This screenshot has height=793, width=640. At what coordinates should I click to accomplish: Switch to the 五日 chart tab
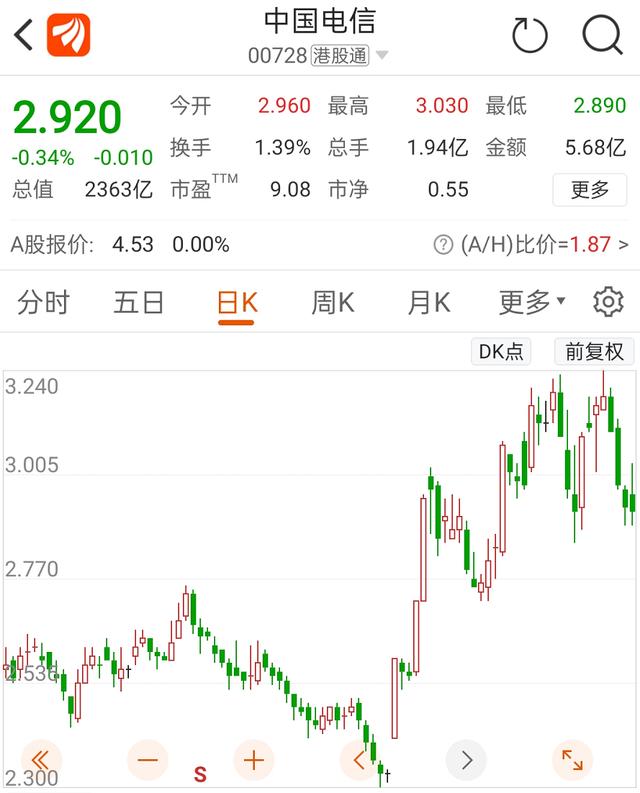pos(138,302)
